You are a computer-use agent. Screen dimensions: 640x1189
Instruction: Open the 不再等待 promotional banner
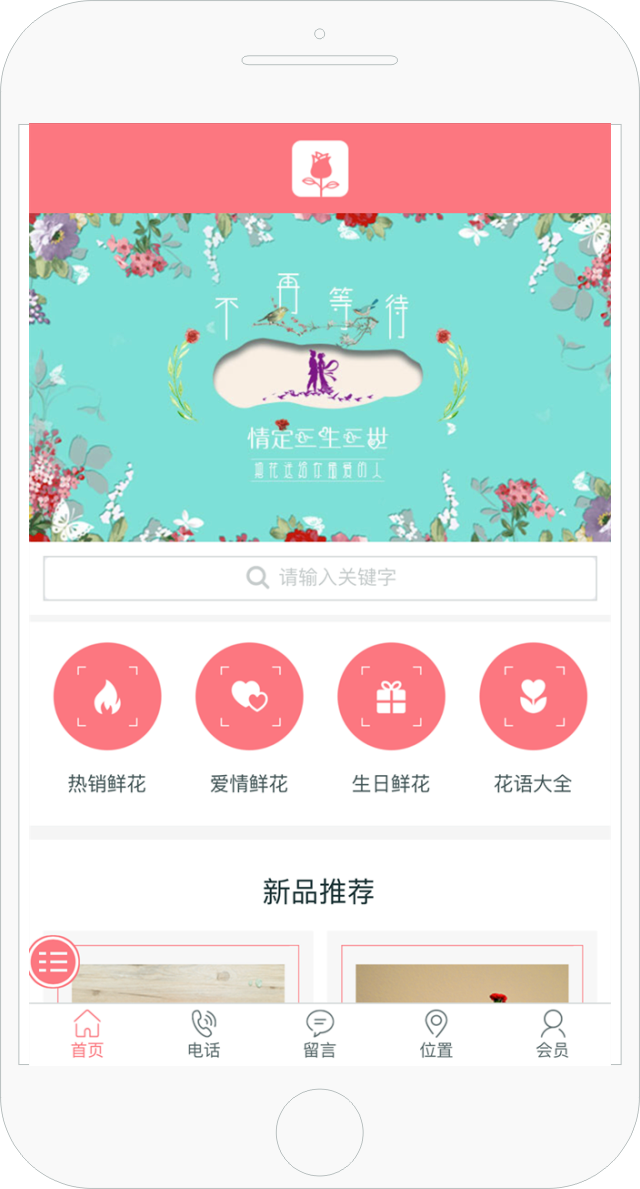[x=320, y=377]
